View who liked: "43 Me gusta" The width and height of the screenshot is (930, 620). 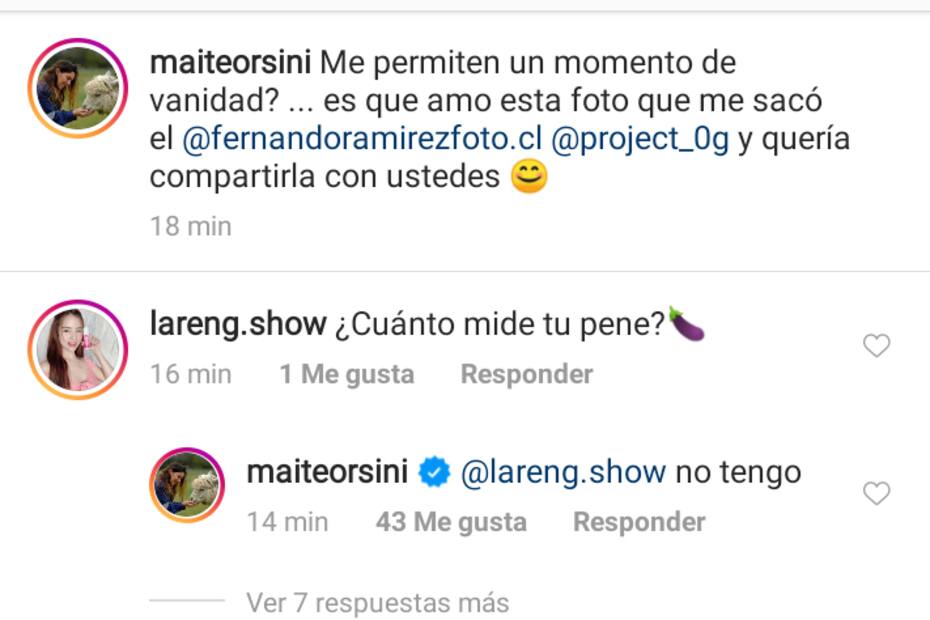click(x=450, y=522)
